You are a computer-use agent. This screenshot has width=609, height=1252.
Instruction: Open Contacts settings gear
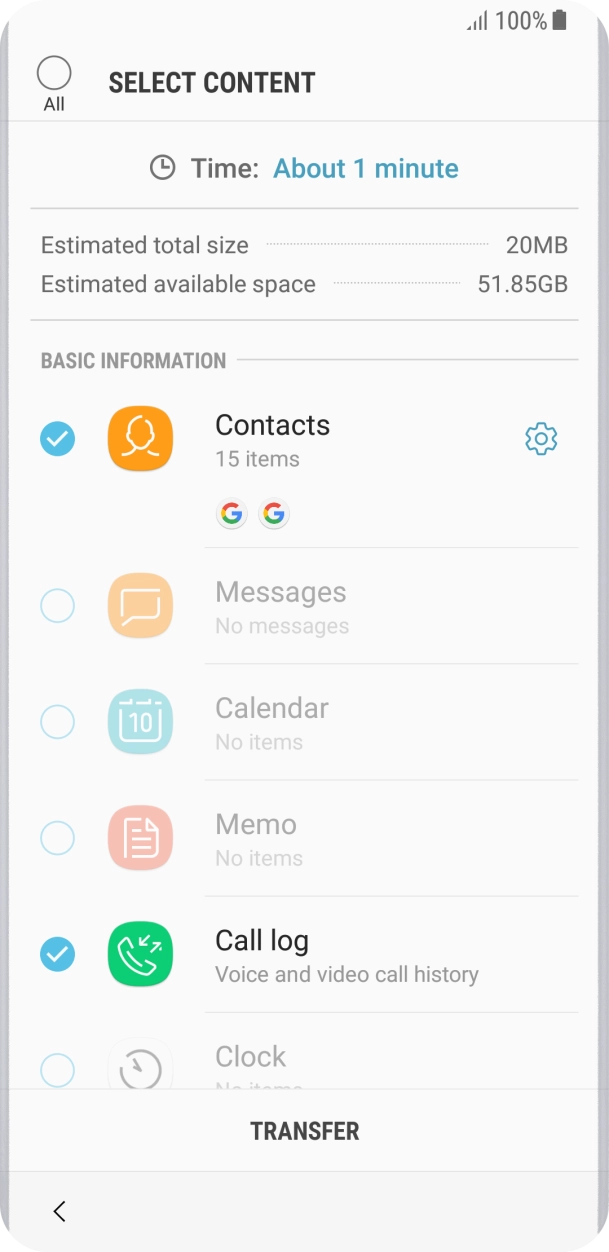pos(541,439)
